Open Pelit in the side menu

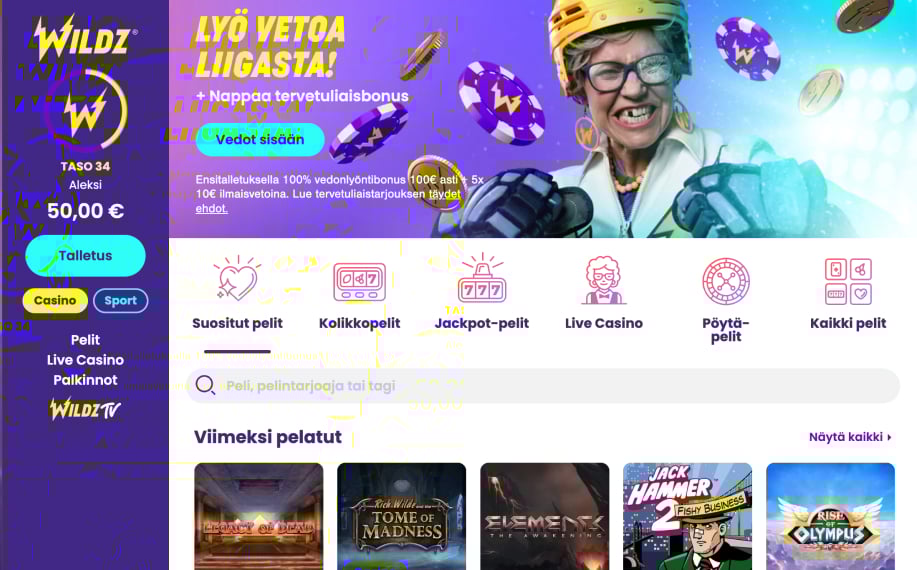pos(85,340)
